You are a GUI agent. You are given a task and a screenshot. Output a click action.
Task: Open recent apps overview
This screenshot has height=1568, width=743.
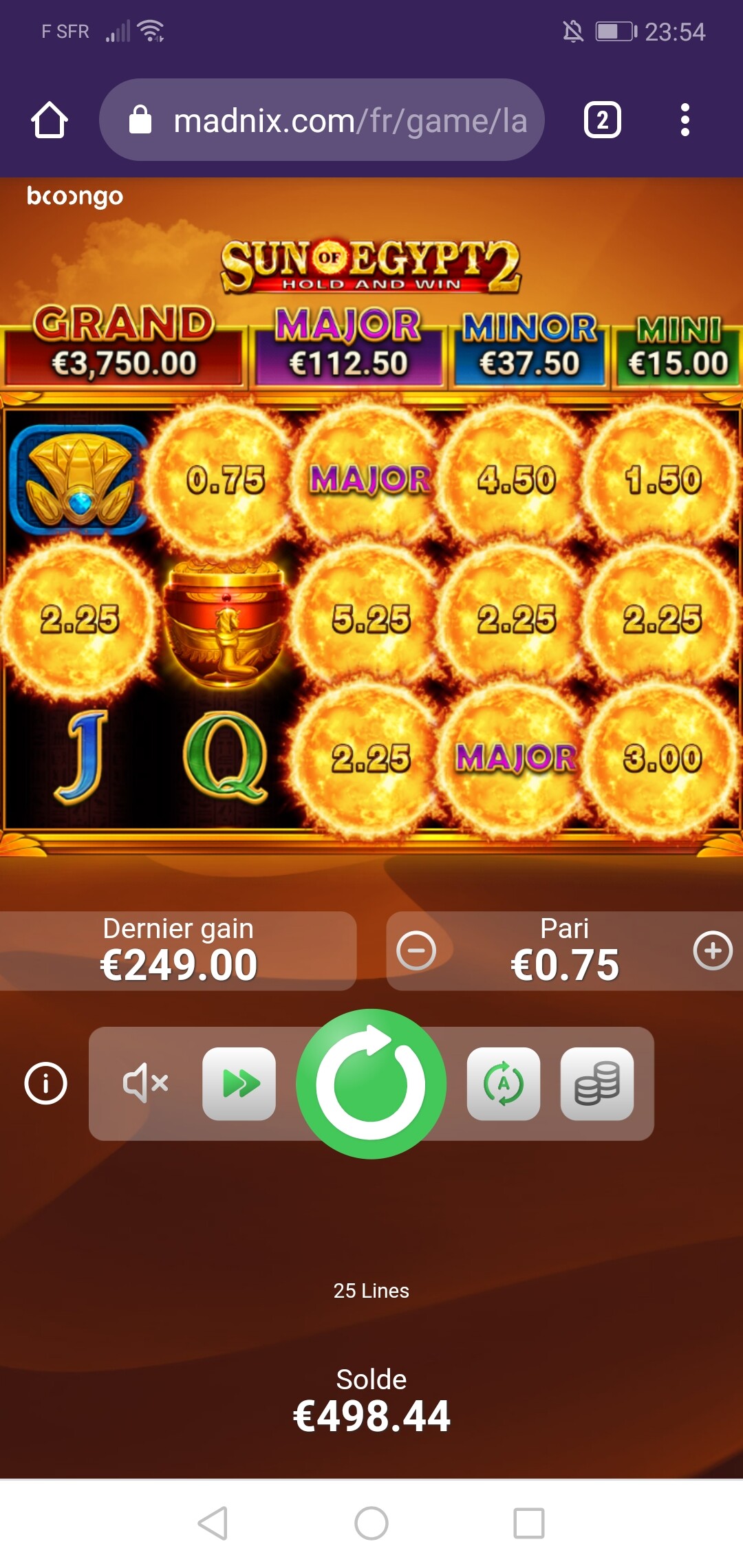[x=529, y=1523]
